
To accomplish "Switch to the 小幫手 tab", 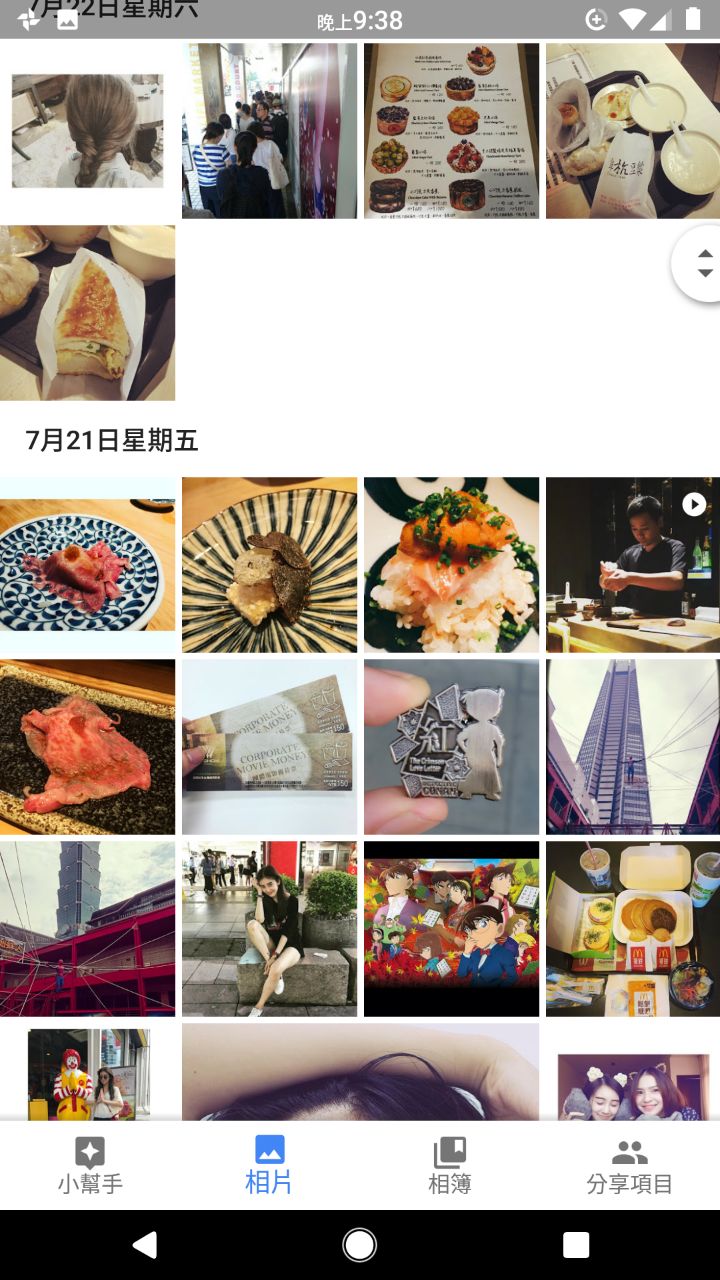I will click(90, 1166).
